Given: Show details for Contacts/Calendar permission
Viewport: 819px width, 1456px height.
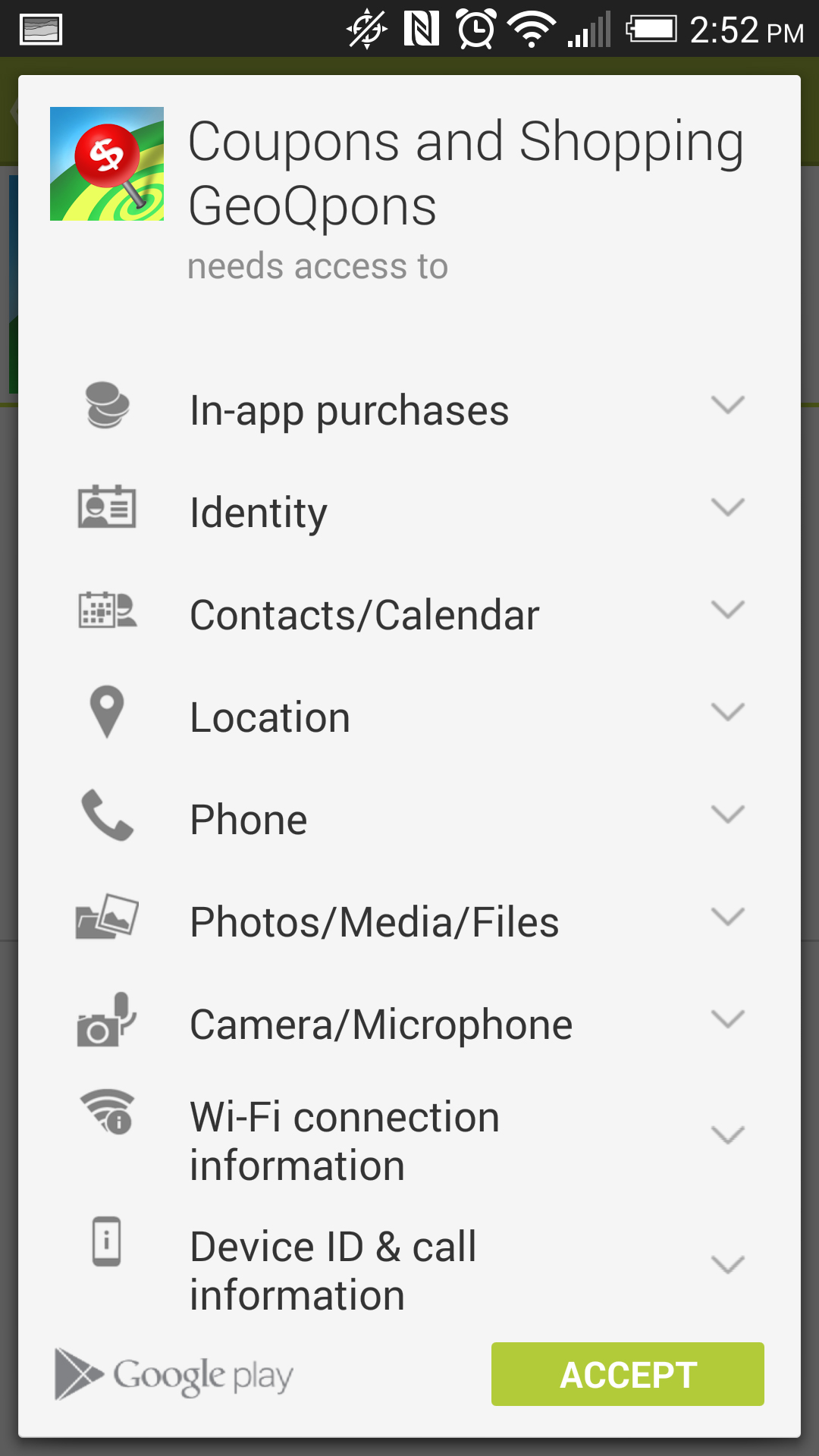Looking at the screenshot, I should (x=409, y=614).
